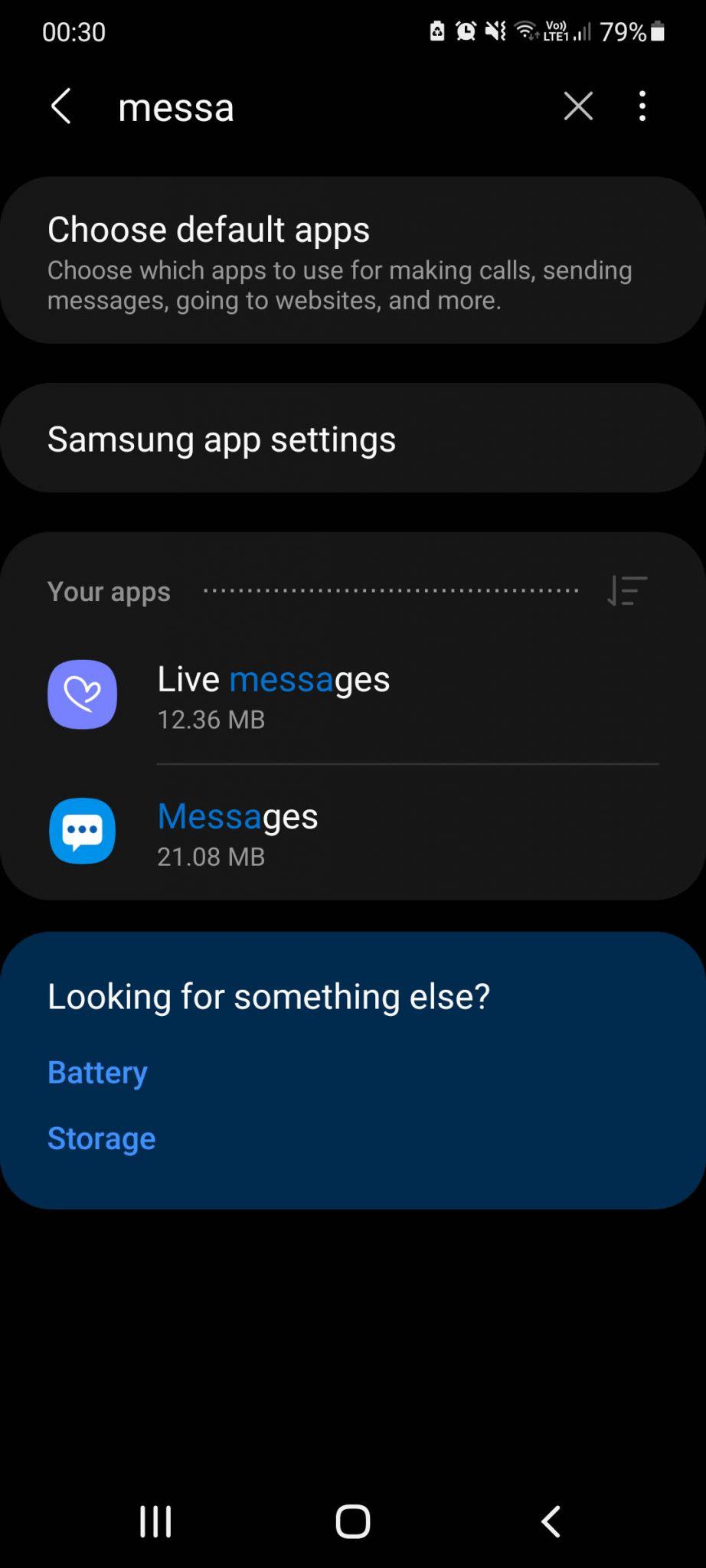This screenshot has width=706, height=1568.
Task: Open Choose default apps
Action: click(352, 260)
